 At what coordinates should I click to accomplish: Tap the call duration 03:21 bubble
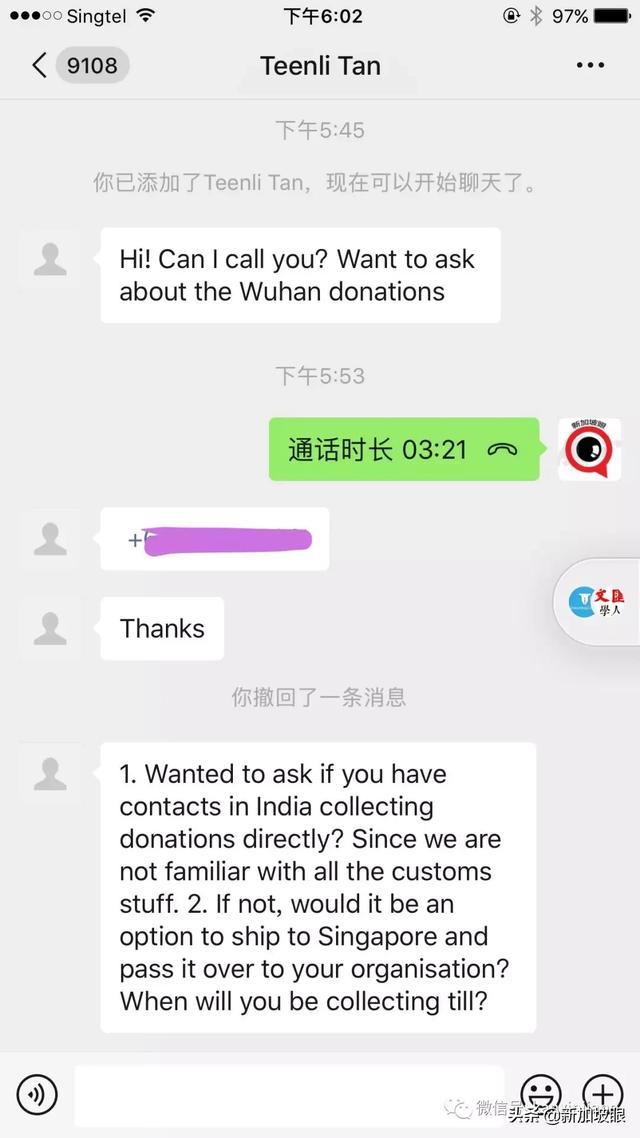pyautogui.click(x=404, y=449)
